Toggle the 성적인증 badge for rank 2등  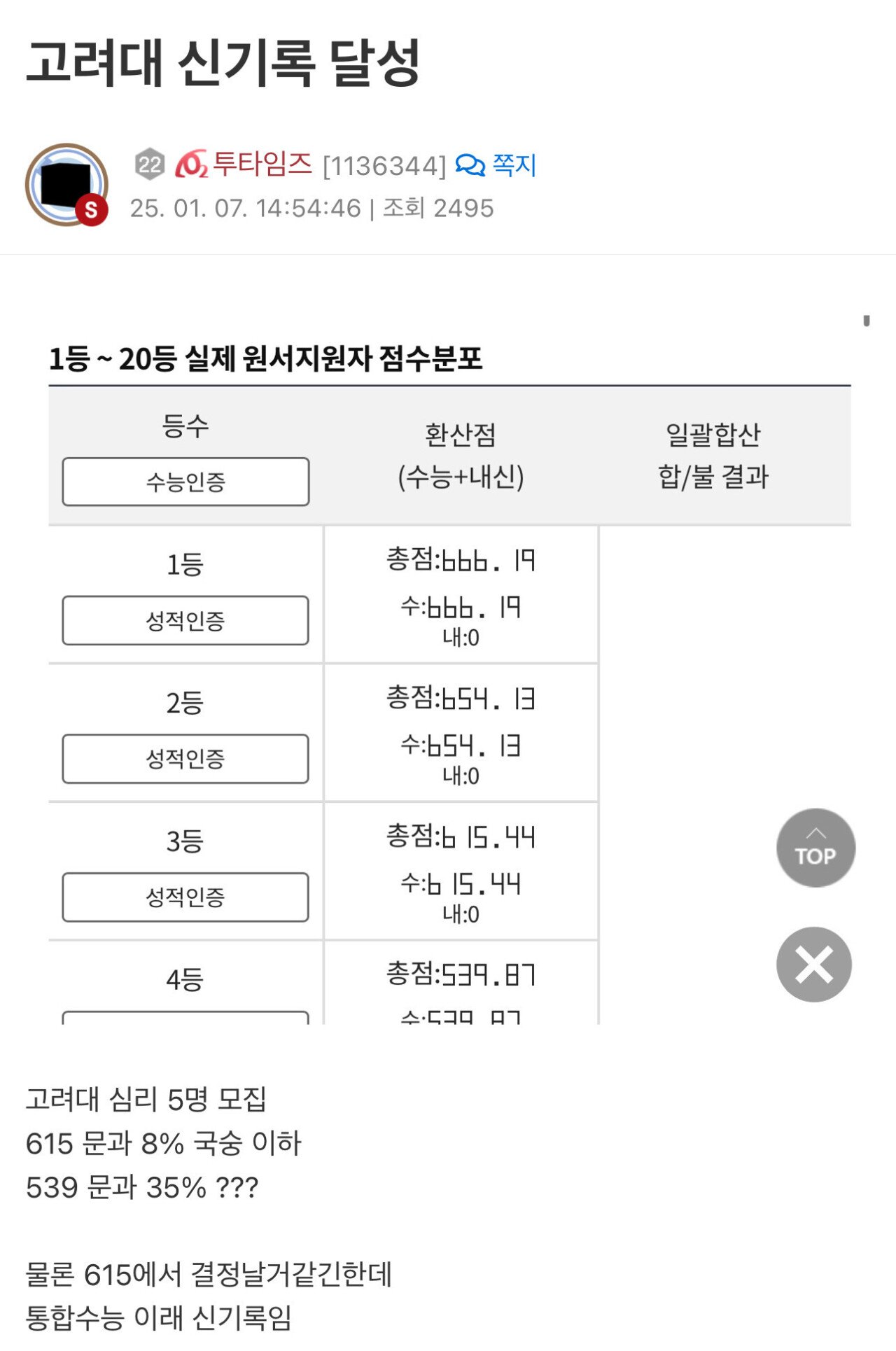tap(186, 759)
